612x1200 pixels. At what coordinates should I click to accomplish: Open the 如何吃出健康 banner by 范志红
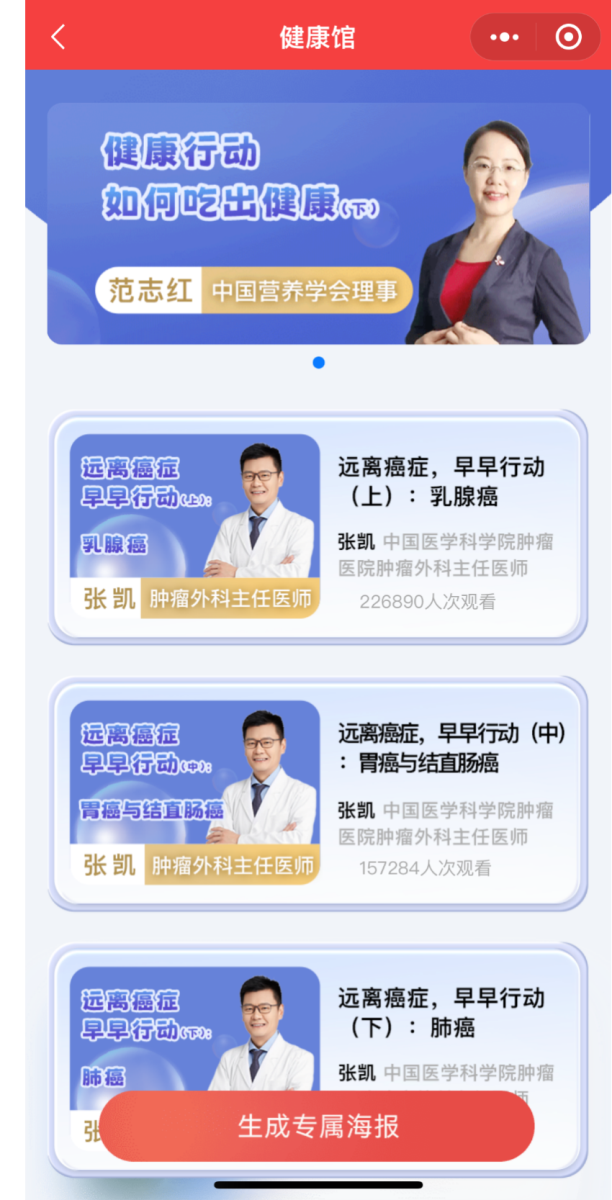pos(317,223)
